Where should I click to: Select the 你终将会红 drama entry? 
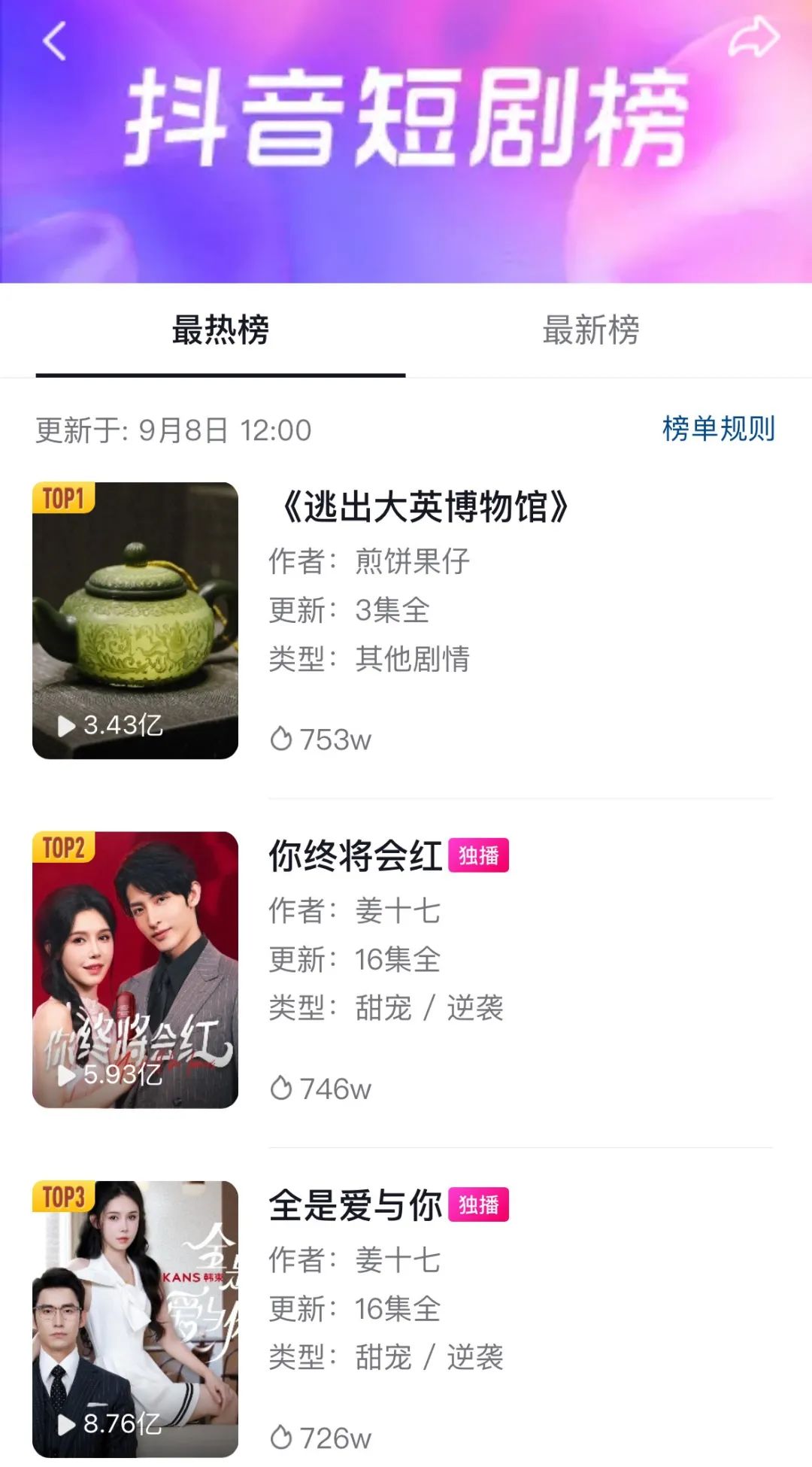pyautogui.click(x=356, y=856)
